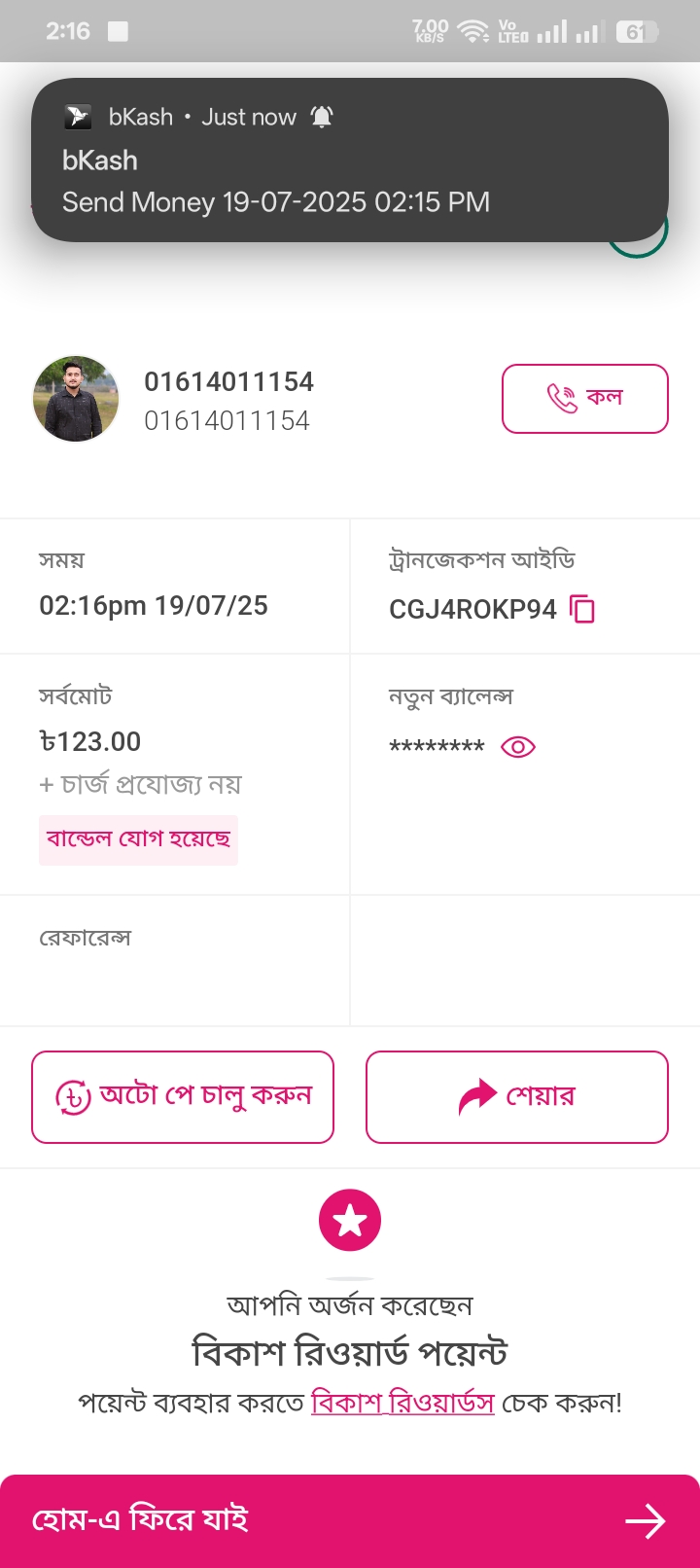Reveal the hidden new balance
Screen dimensions: 700x1568
[517, 747]
